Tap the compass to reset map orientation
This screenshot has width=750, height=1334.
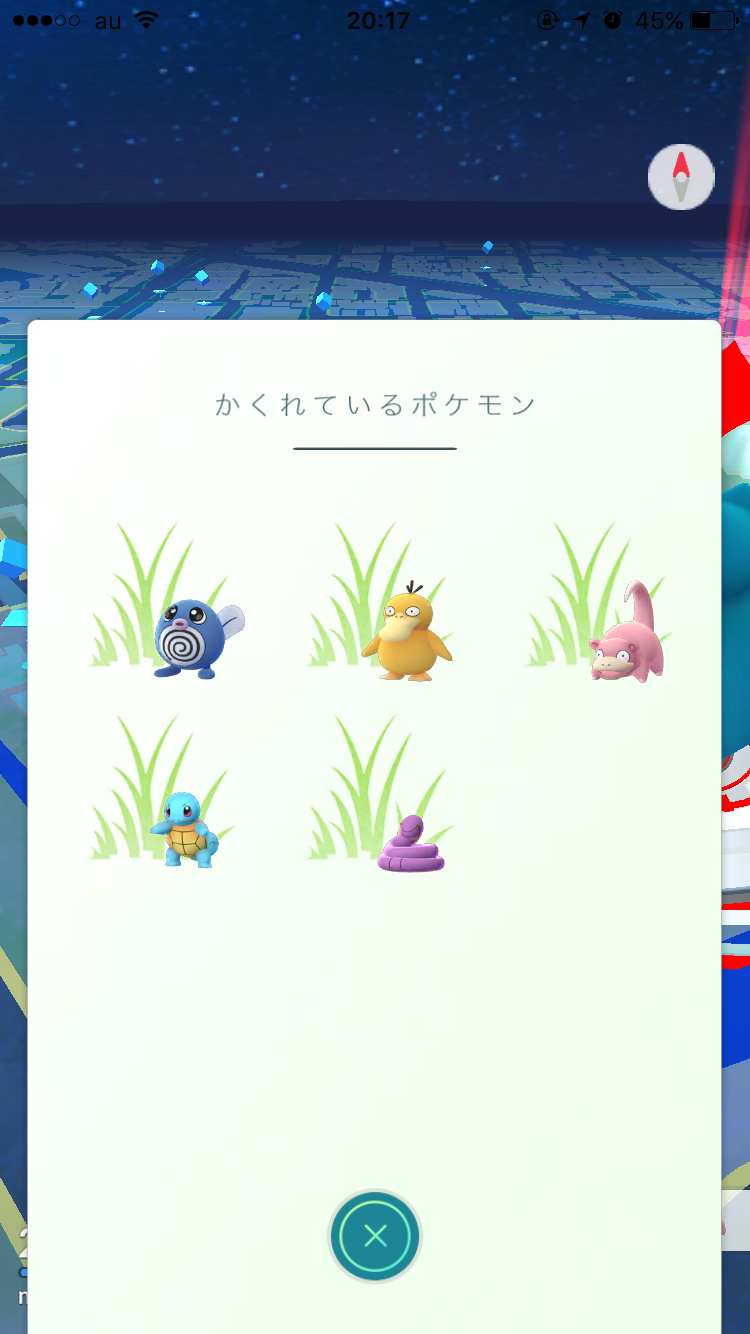(x=681, y=176)
